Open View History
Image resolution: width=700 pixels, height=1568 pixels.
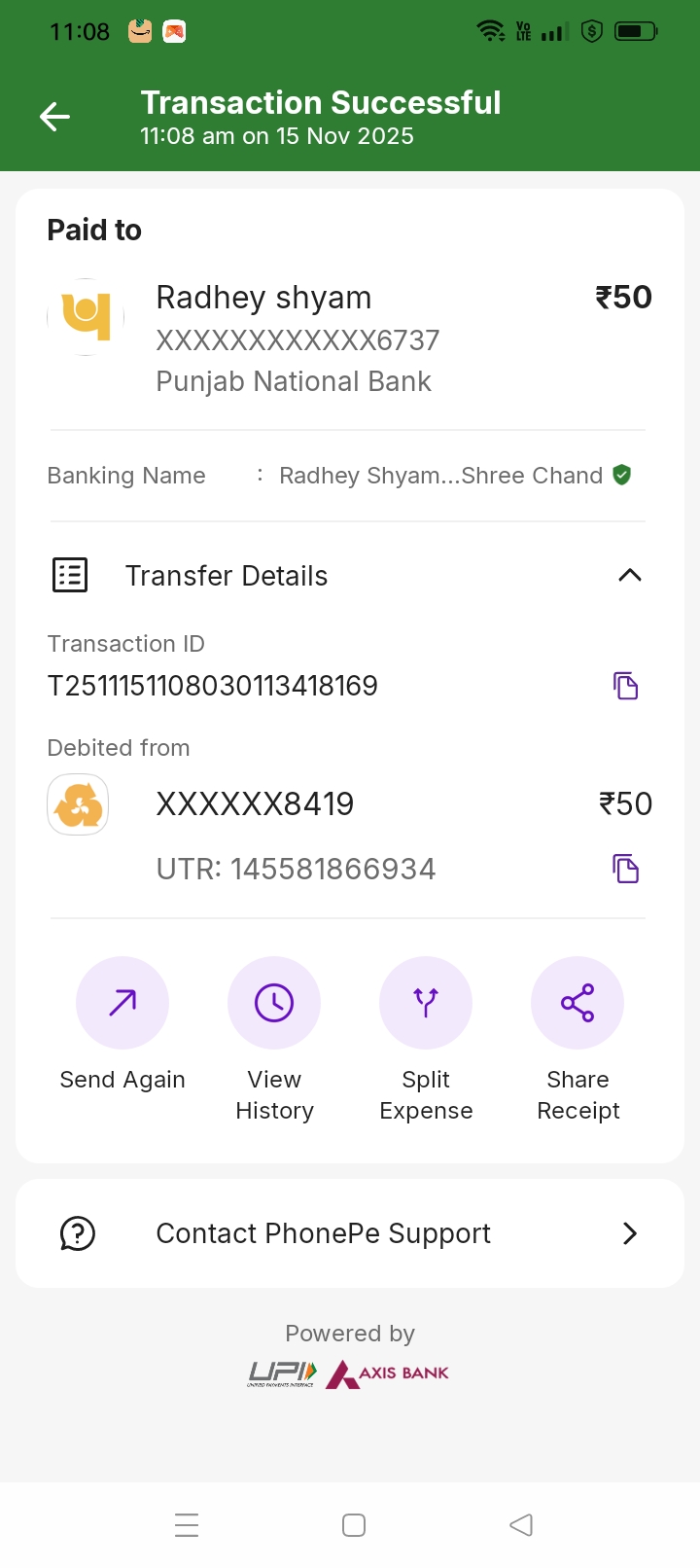pyautogui.click(x=274, y=1003)
